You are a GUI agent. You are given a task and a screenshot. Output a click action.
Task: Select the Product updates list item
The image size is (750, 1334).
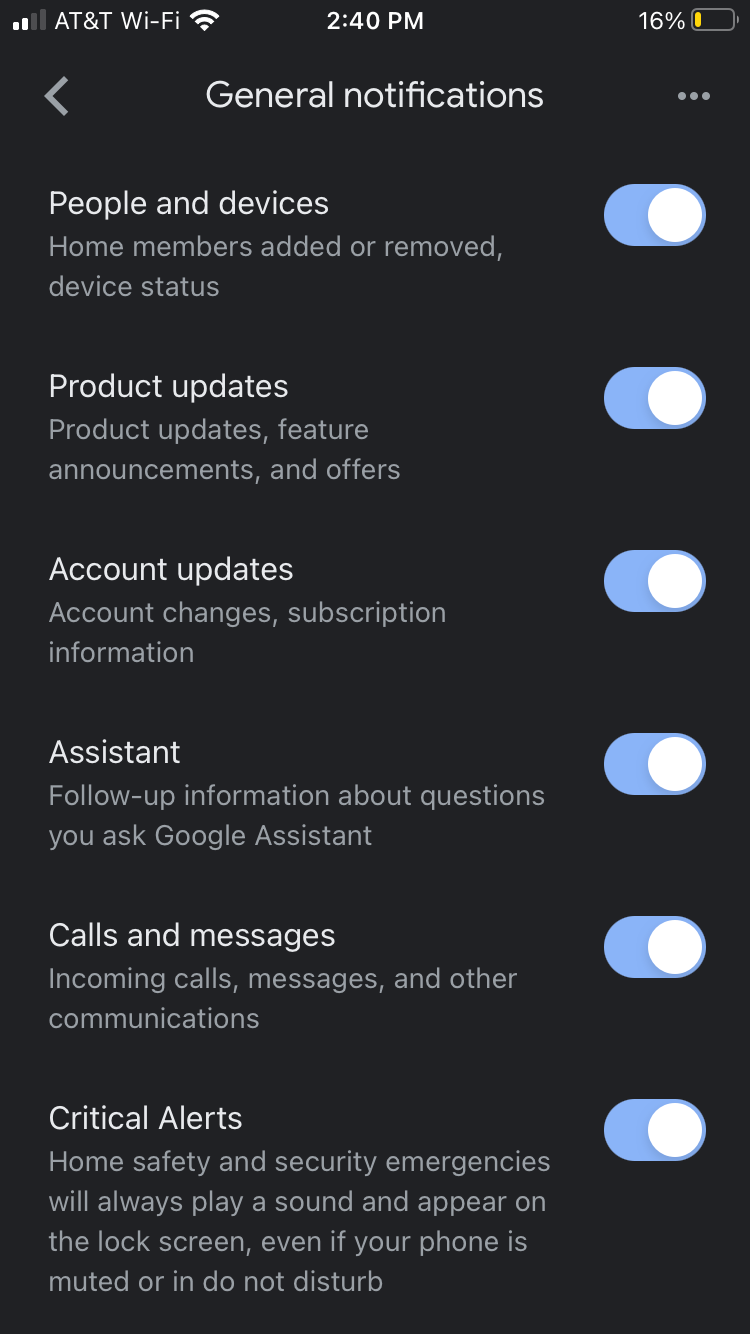click(168, 387)
